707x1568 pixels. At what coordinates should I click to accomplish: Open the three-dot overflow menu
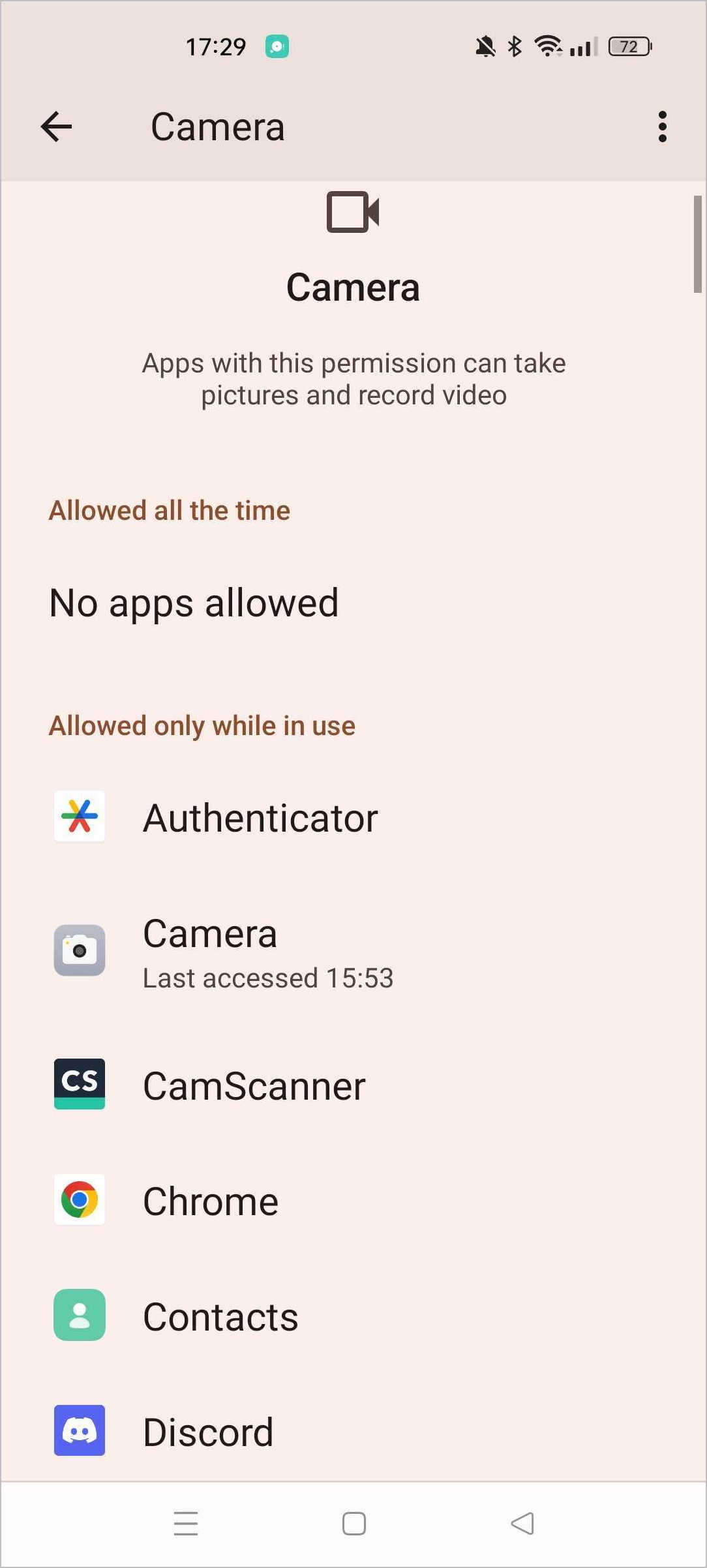(x=662, y=127)
